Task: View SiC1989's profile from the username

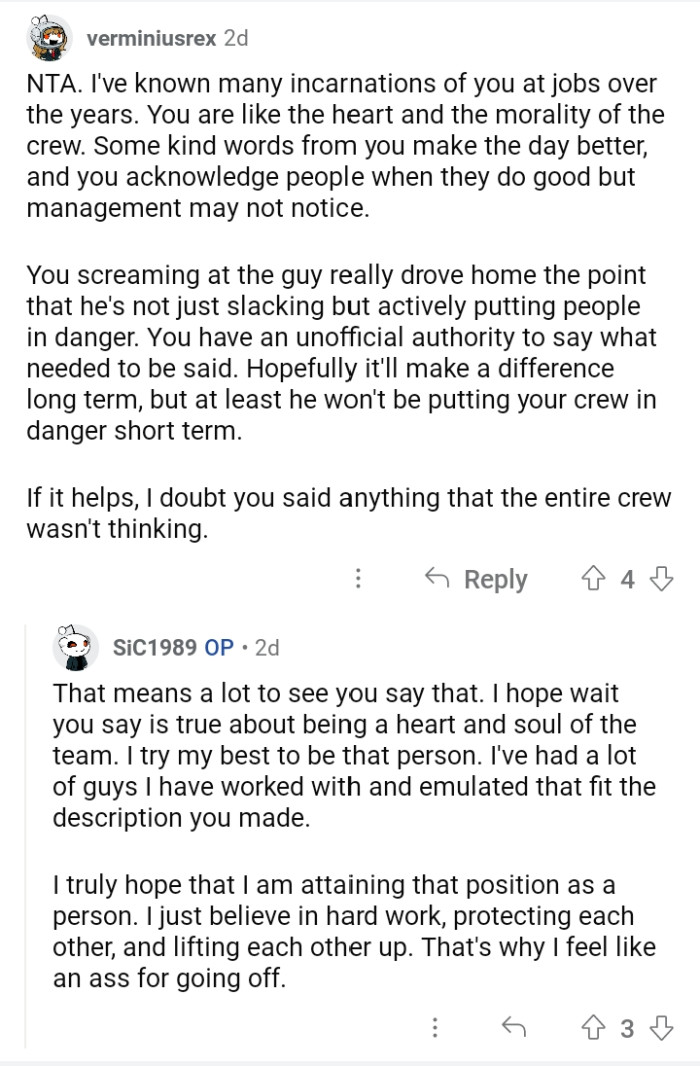Action: [x=155, y=647]
